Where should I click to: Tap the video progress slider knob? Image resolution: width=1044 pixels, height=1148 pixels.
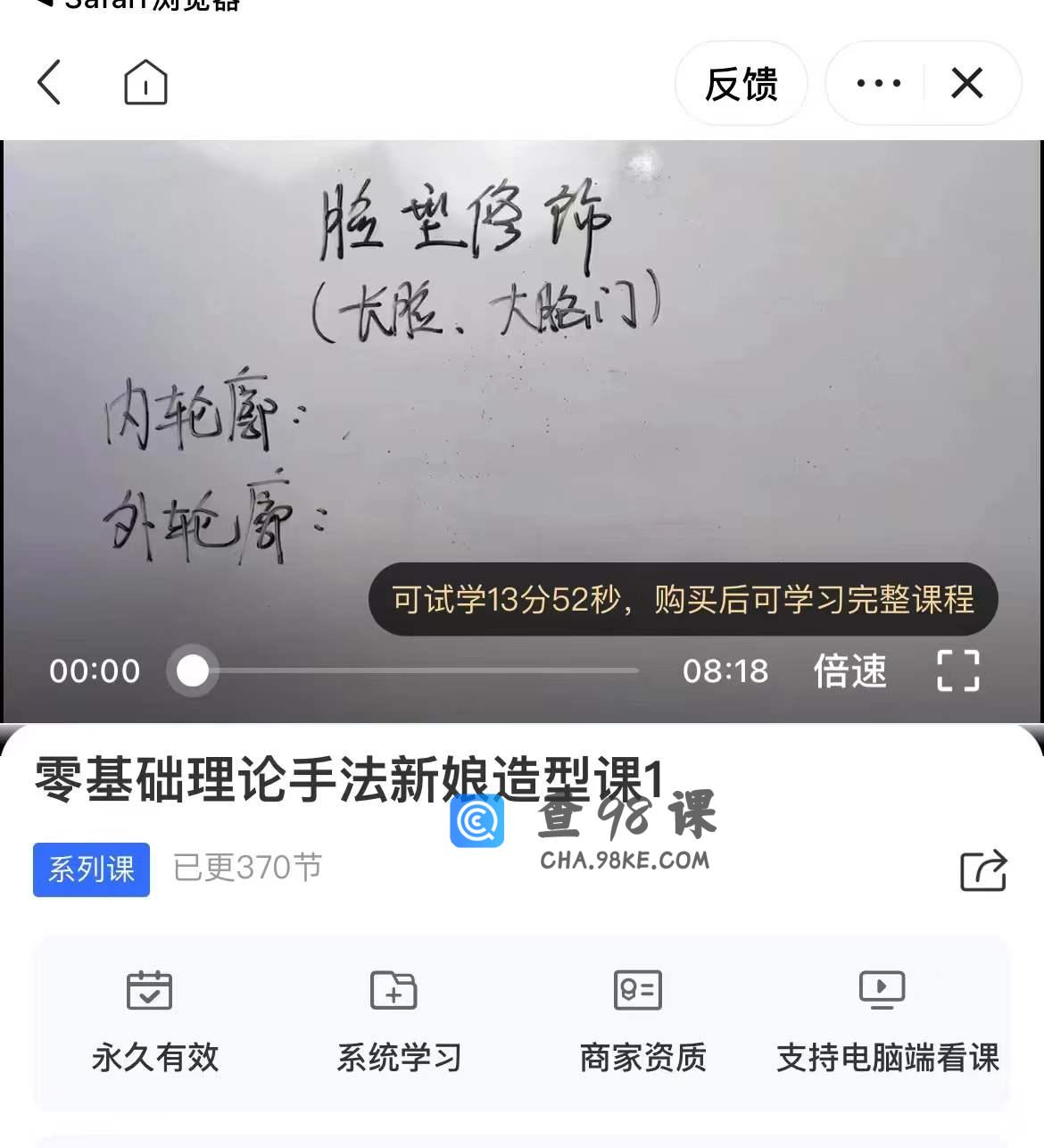pos(193,670)
